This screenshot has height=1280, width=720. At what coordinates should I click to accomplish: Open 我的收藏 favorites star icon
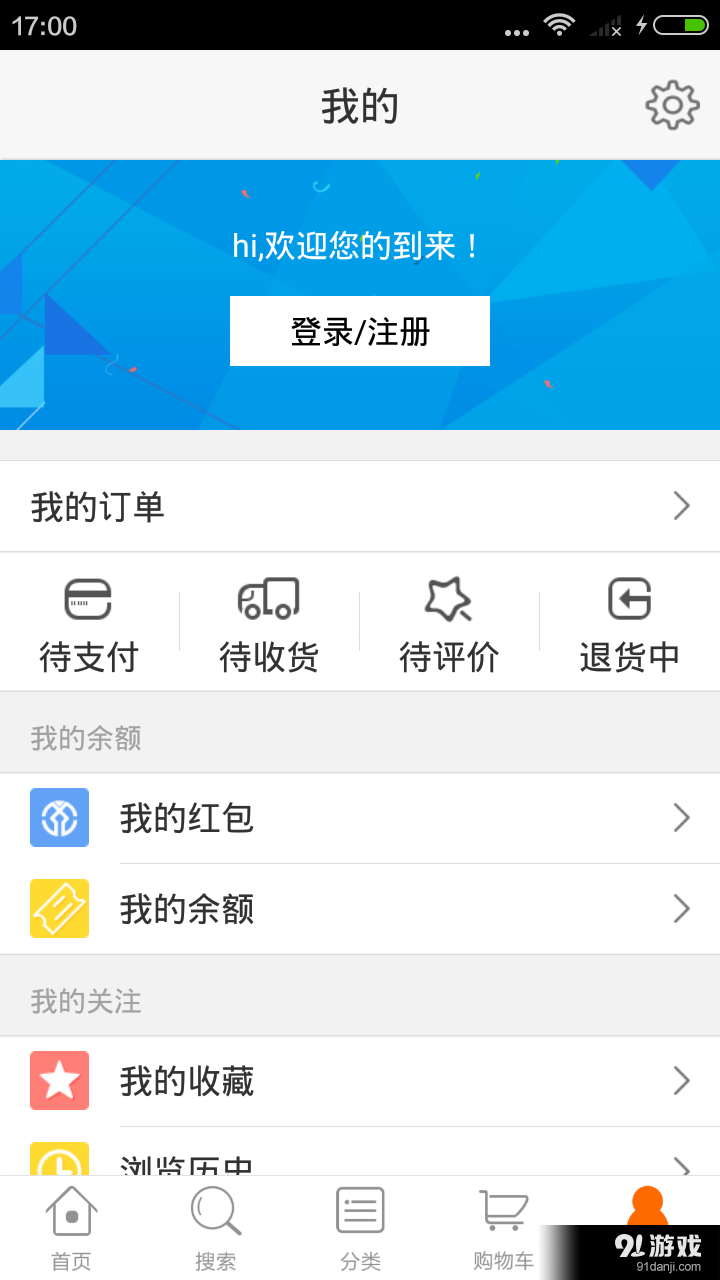click(x=59, y=1080)
